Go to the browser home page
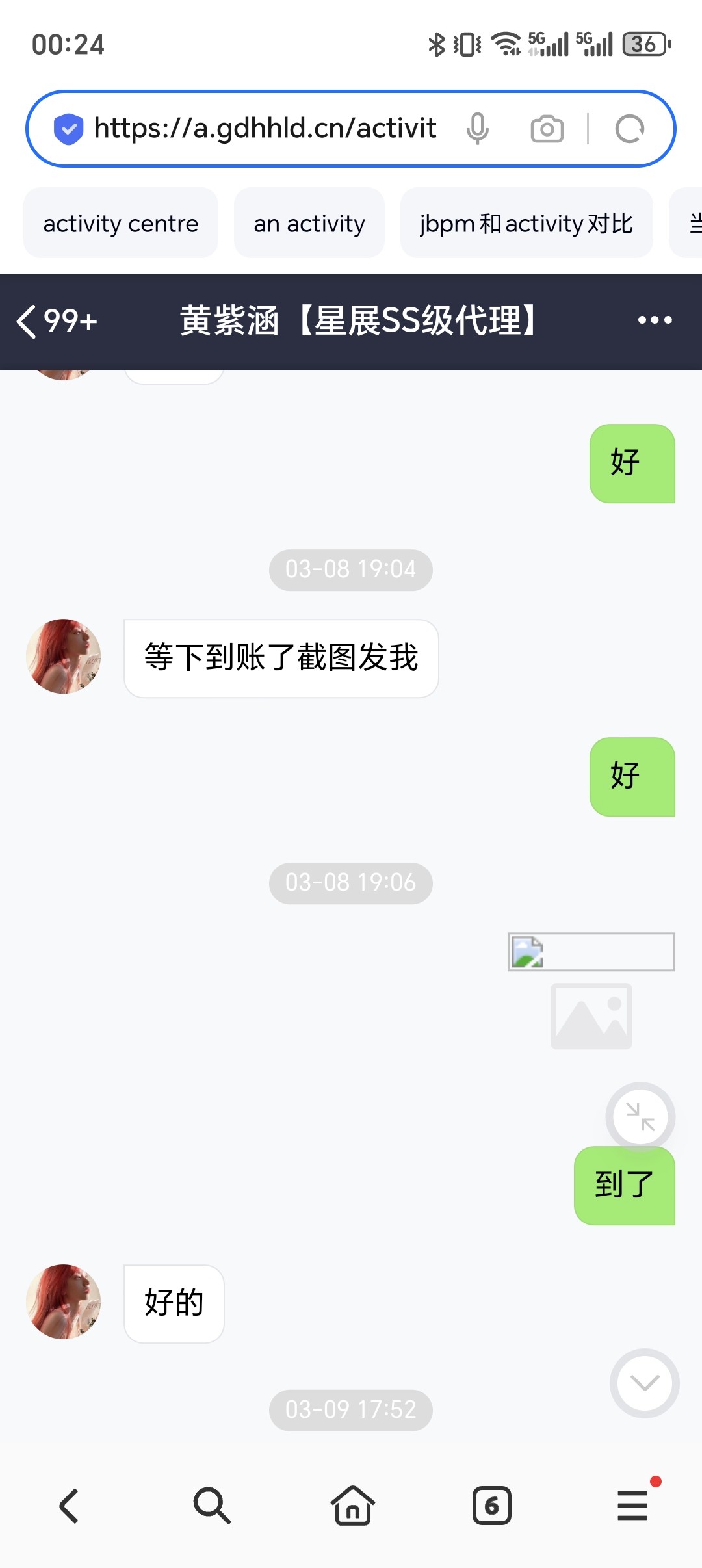 click(352, 1506)
